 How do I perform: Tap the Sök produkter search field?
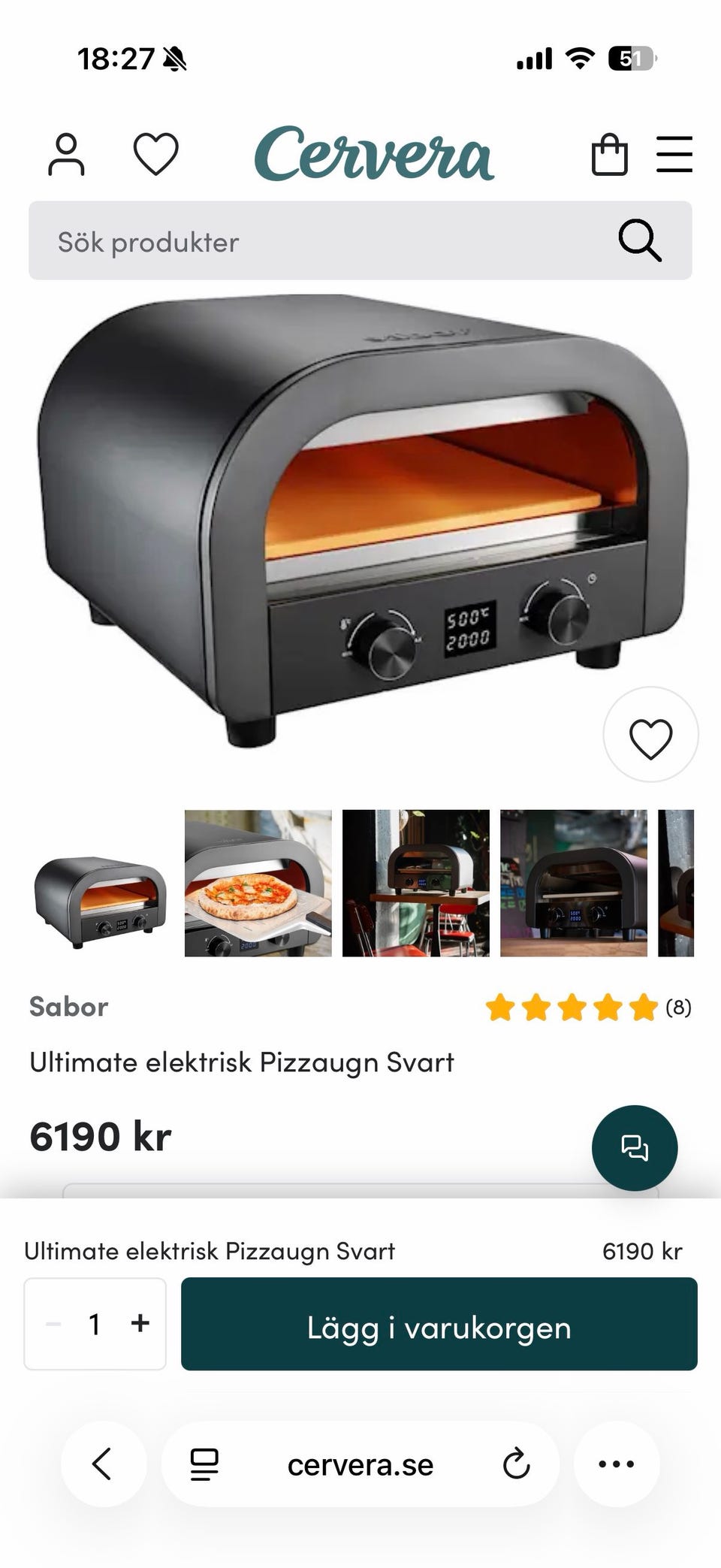pyautogui.click(x=330, y=241)
